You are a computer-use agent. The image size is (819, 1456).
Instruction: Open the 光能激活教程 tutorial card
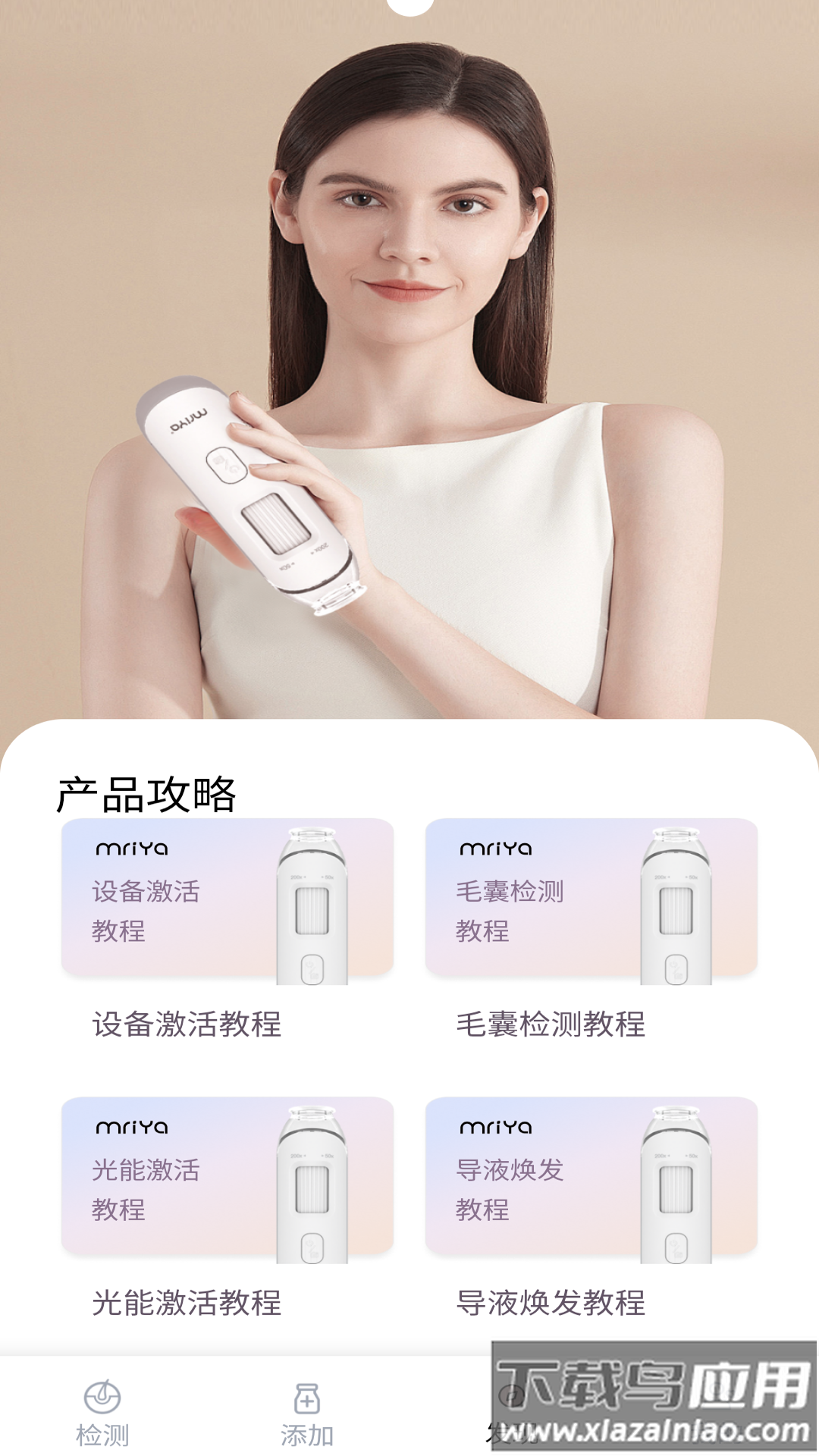(x=227, y=1177)
